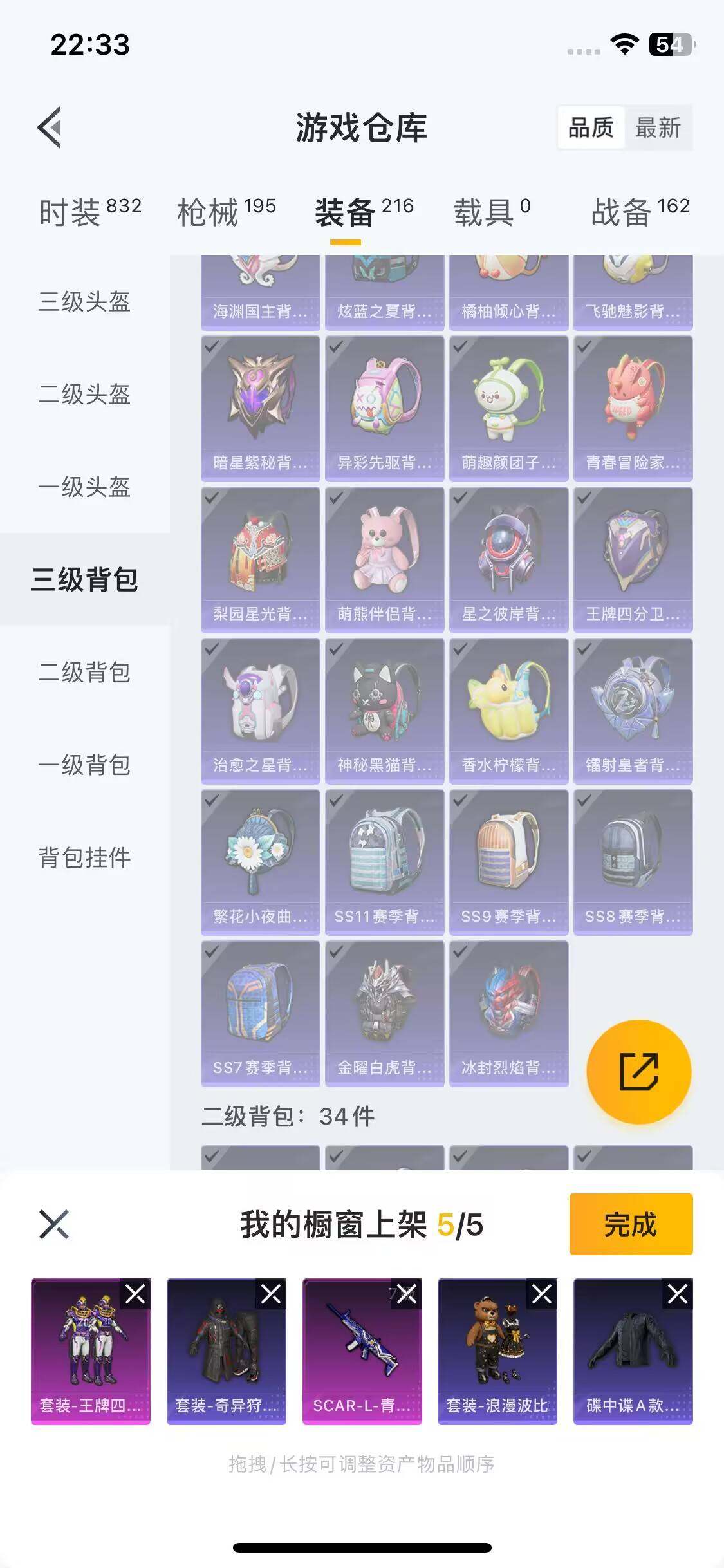Open the 载具 tab
Screen dimensions: 724x1568
pyautogui.click(x=492, y=212)
